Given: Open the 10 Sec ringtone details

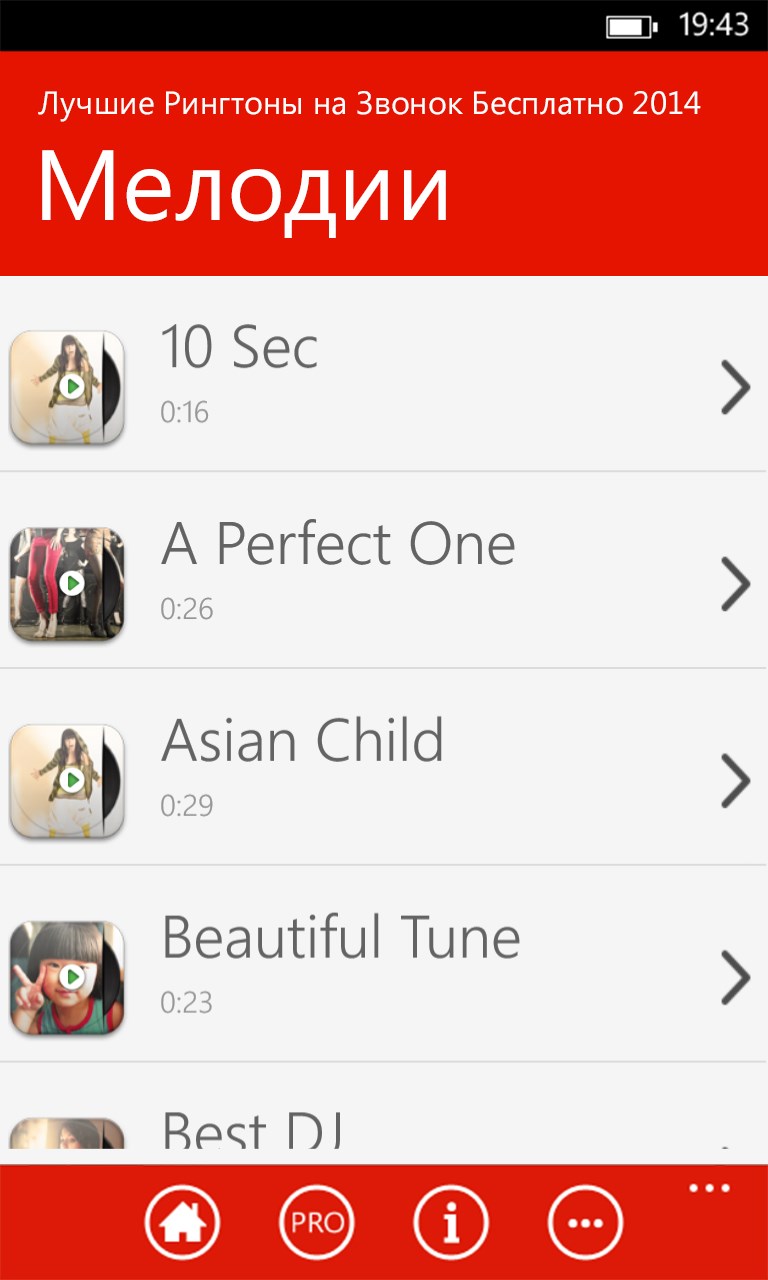Looking at the screenshot, I should (735, 387).
